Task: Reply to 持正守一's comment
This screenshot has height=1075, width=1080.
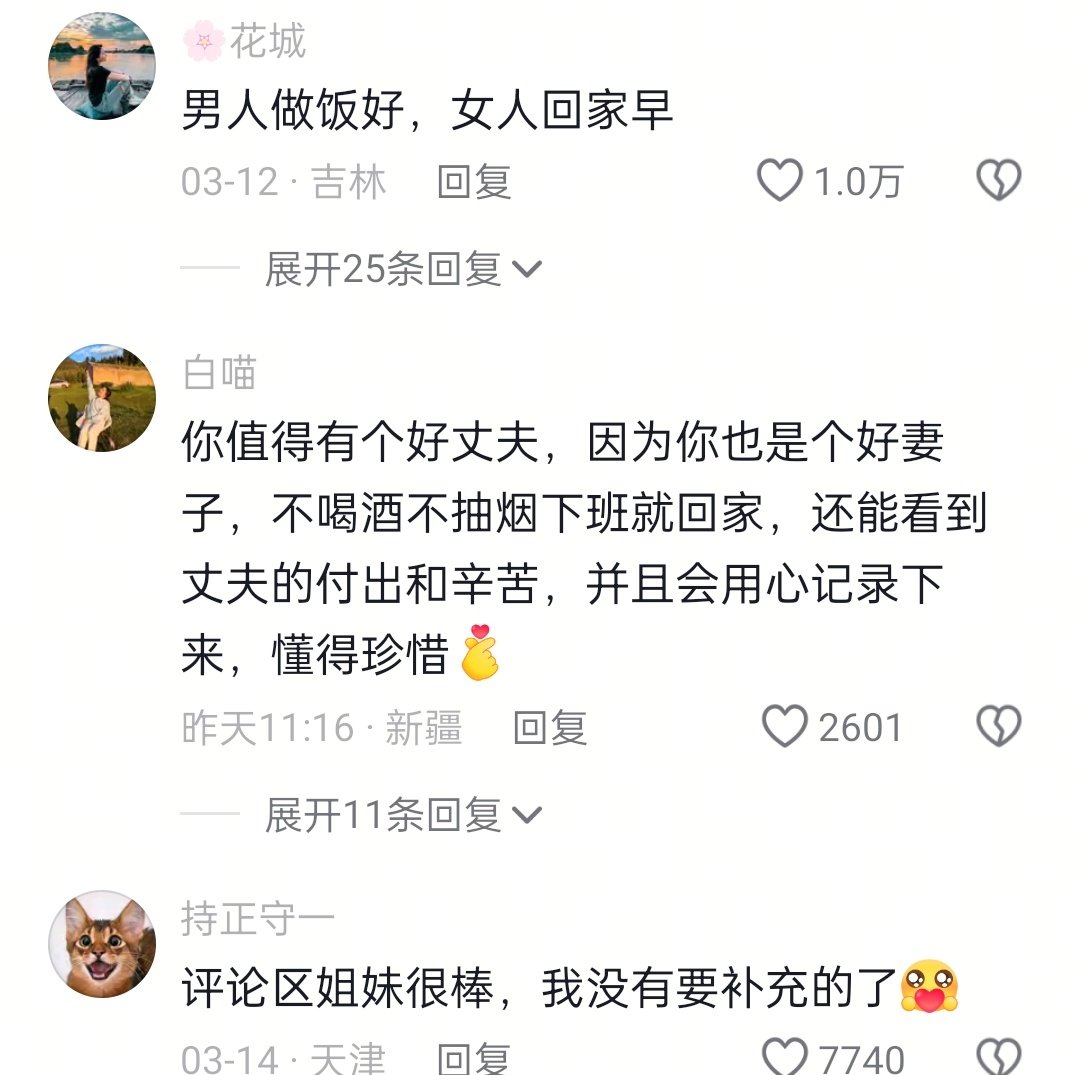Action: (474, 1058)
